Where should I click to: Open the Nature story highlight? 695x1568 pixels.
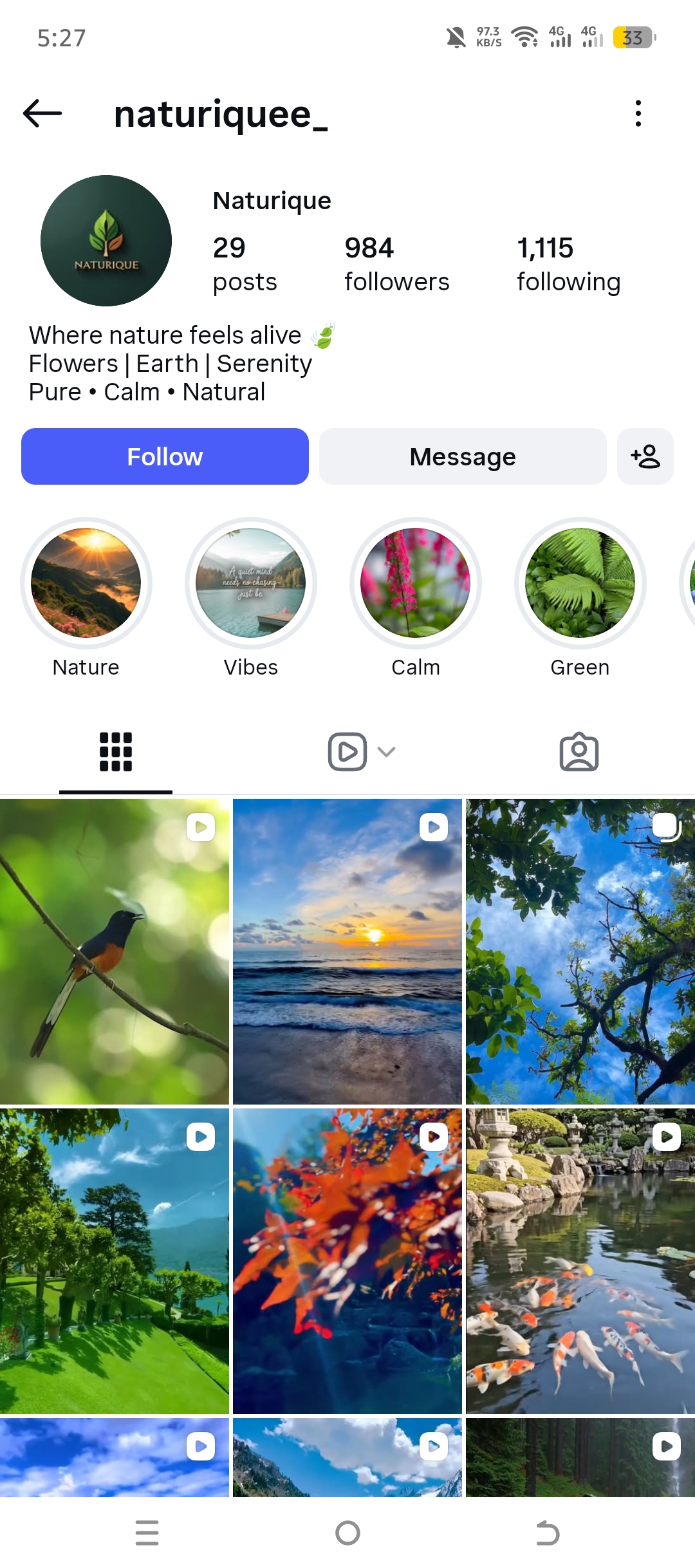click(86, 583)
